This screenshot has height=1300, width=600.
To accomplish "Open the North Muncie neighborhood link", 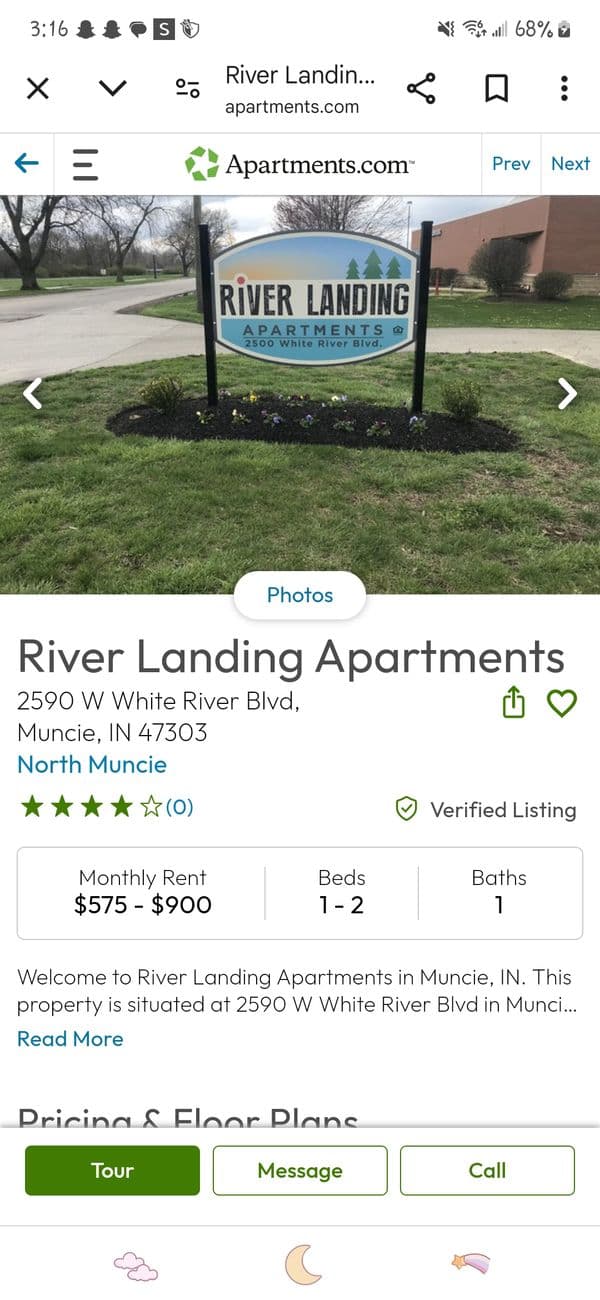I will pyautogui.click(x=92, y=765).
